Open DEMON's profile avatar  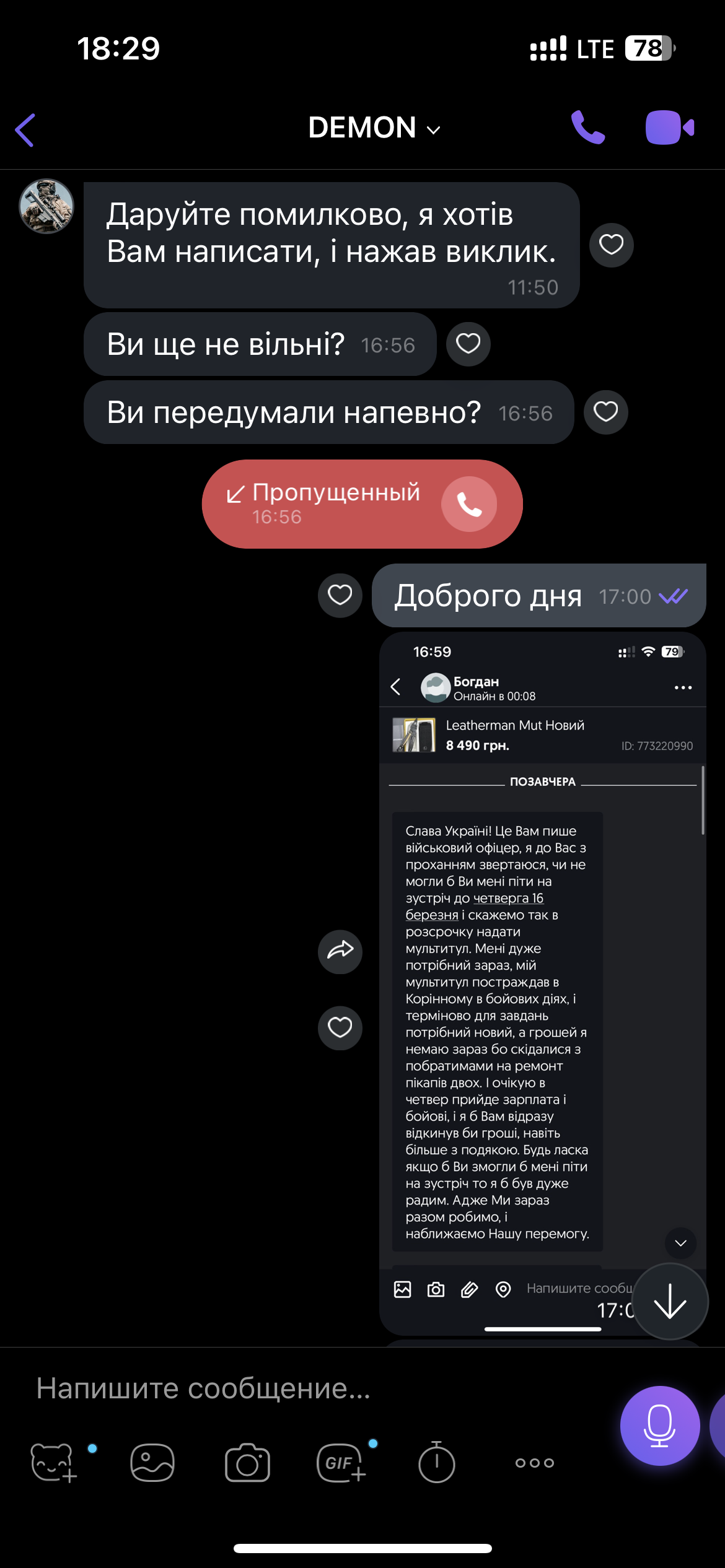click(46, 206)
